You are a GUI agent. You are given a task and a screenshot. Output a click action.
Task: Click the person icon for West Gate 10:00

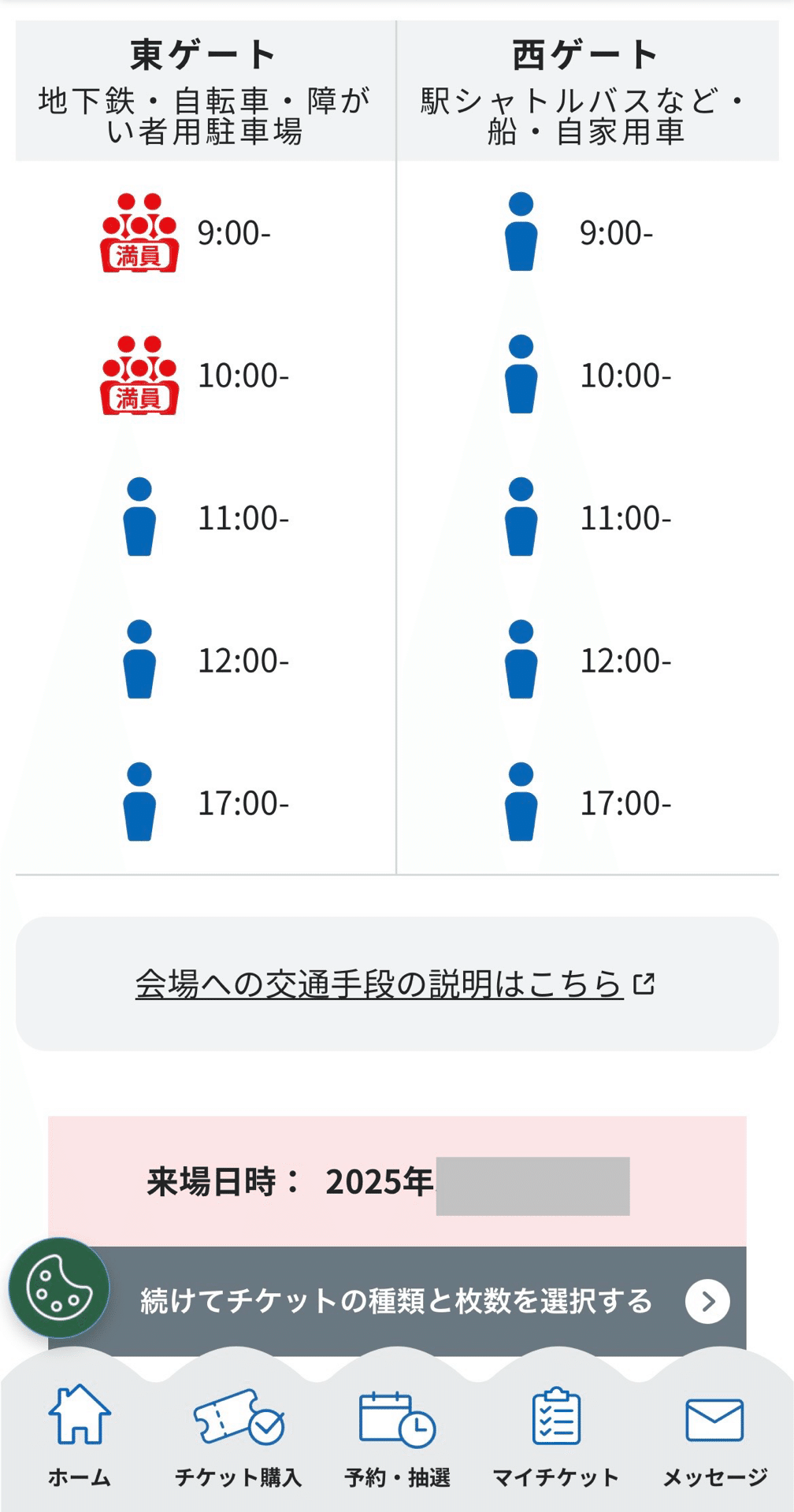coord(520,374)
